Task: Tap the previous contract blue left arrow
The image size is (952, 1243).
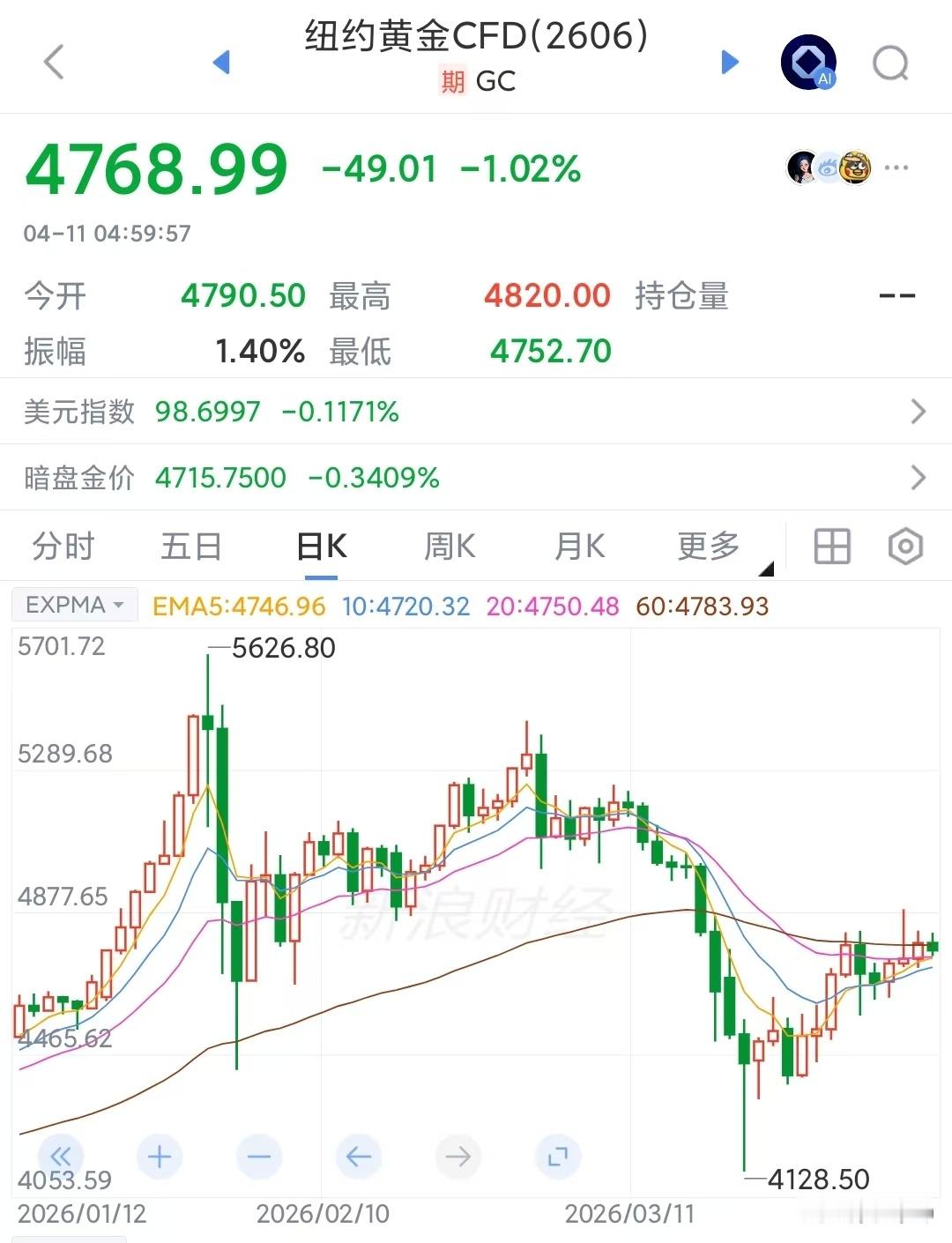Action: tap(223, 63)
